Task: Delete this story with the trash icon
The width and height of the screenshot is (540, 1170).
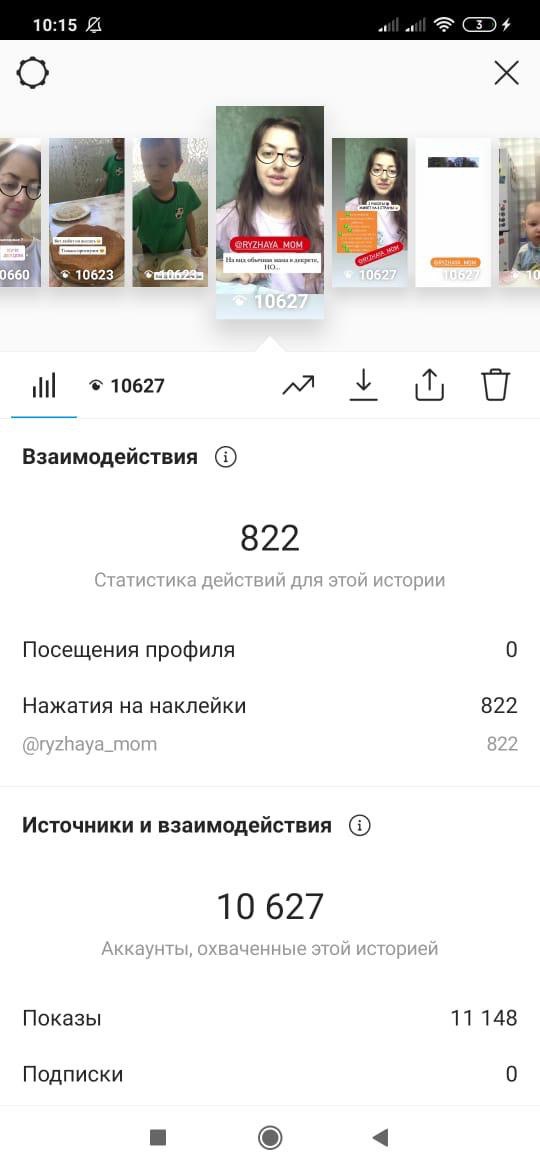Action: (495, 385)
